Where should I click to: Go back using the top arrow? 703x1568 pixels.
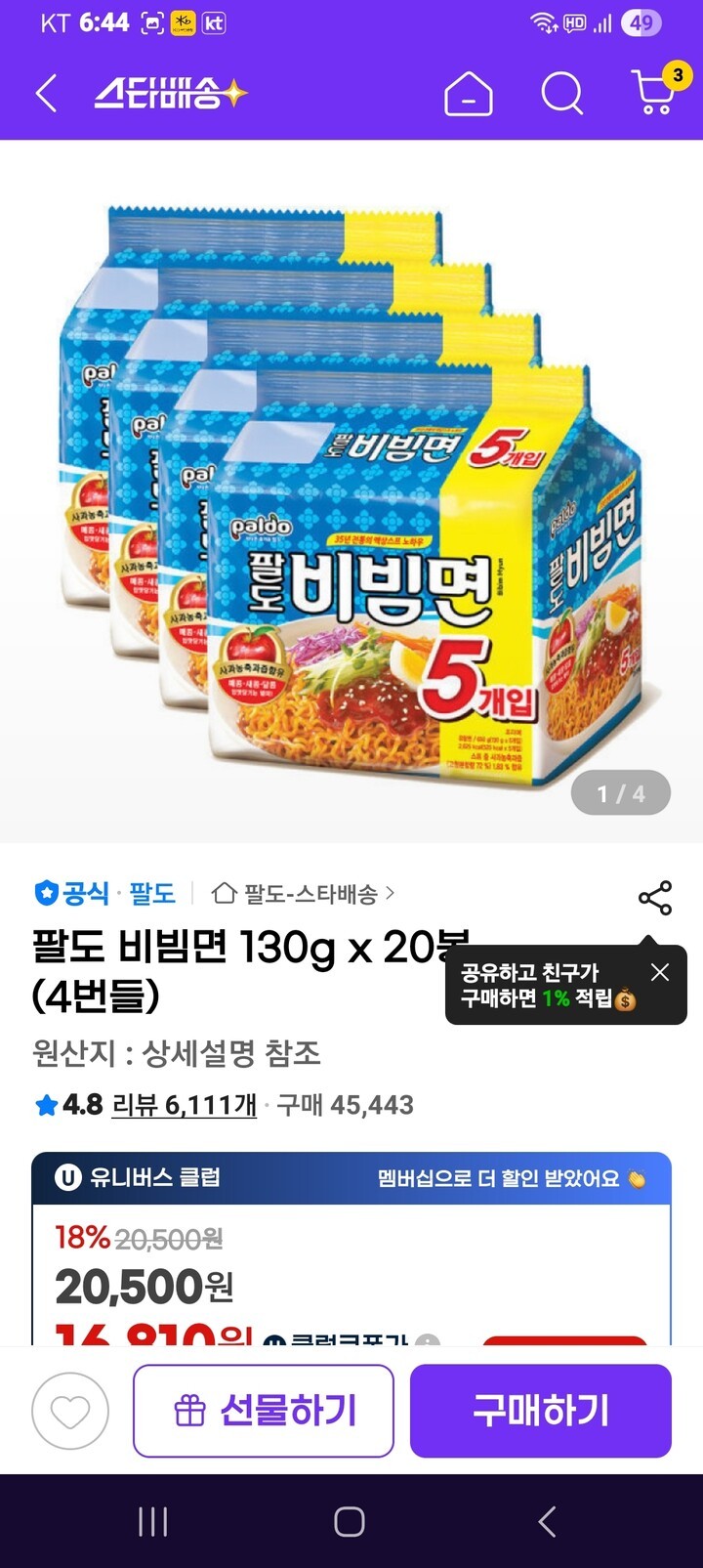click(47, 94)
